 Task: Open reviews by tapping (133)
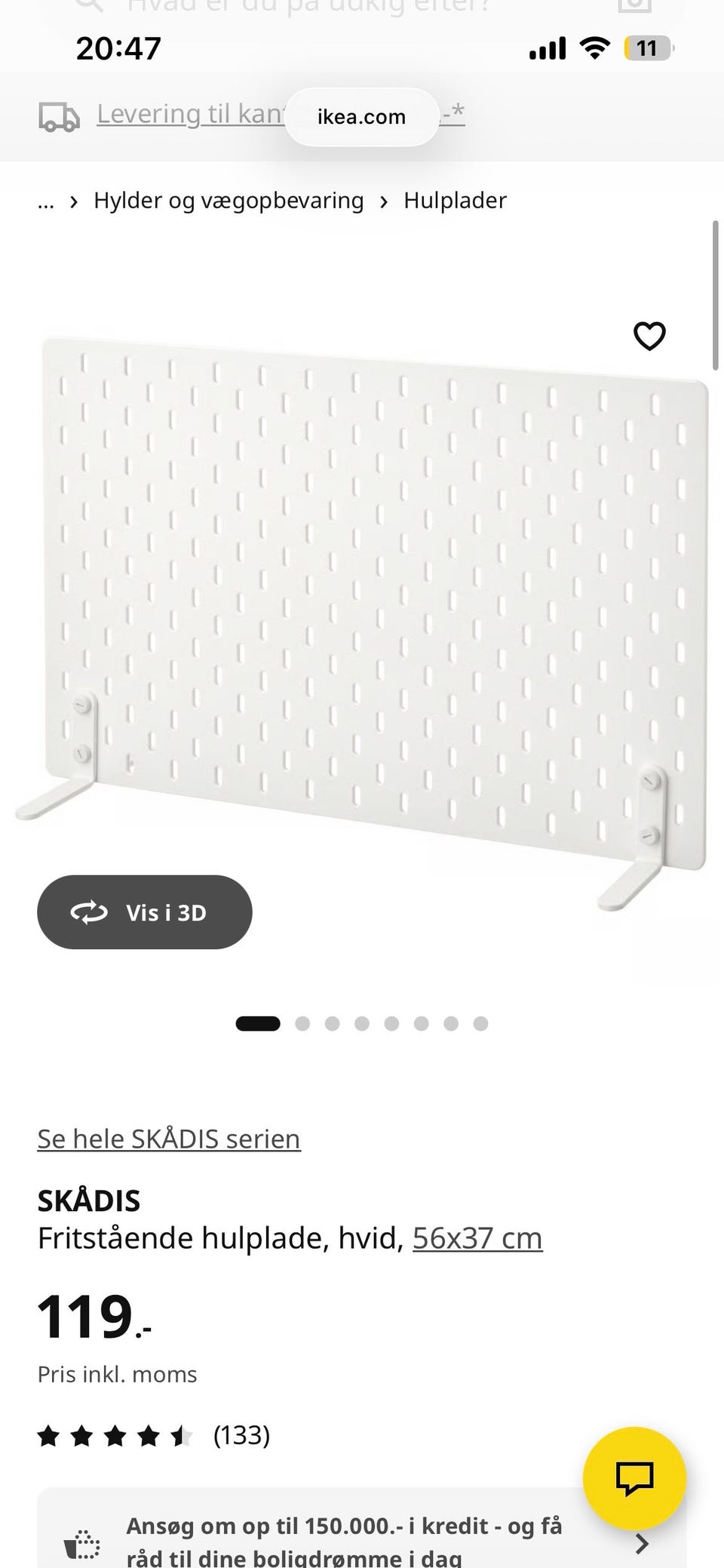pos(241,1434)
